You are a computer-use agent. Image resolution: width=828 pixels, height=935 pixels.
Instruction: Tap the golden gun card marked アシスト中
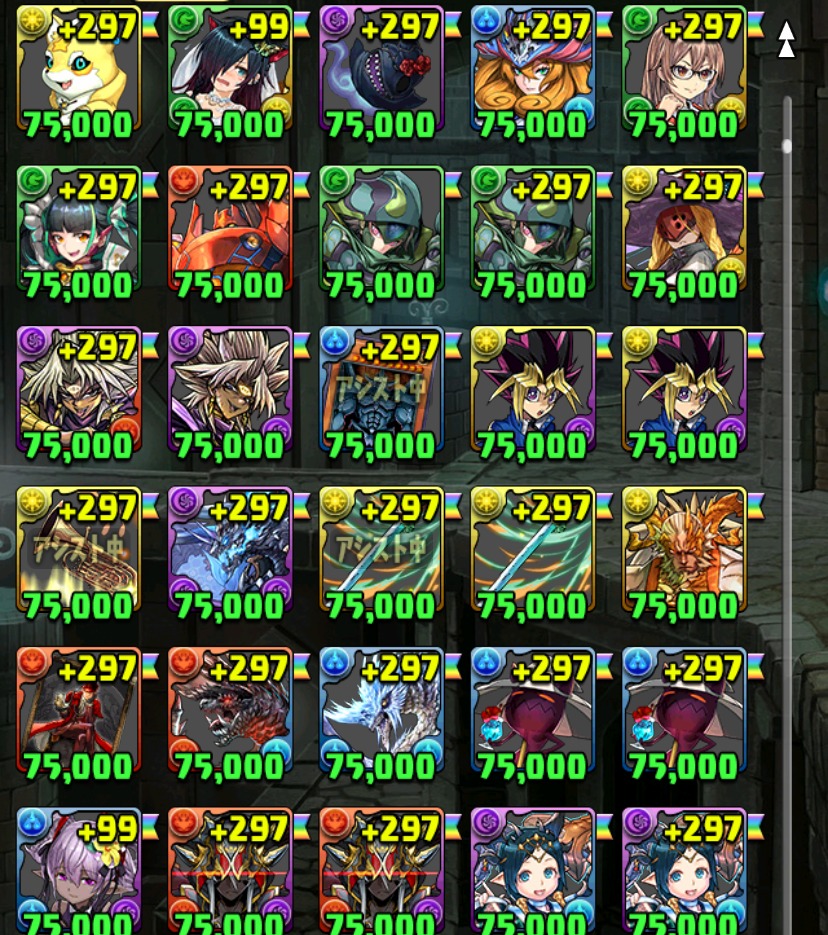(x=79, y=552)
